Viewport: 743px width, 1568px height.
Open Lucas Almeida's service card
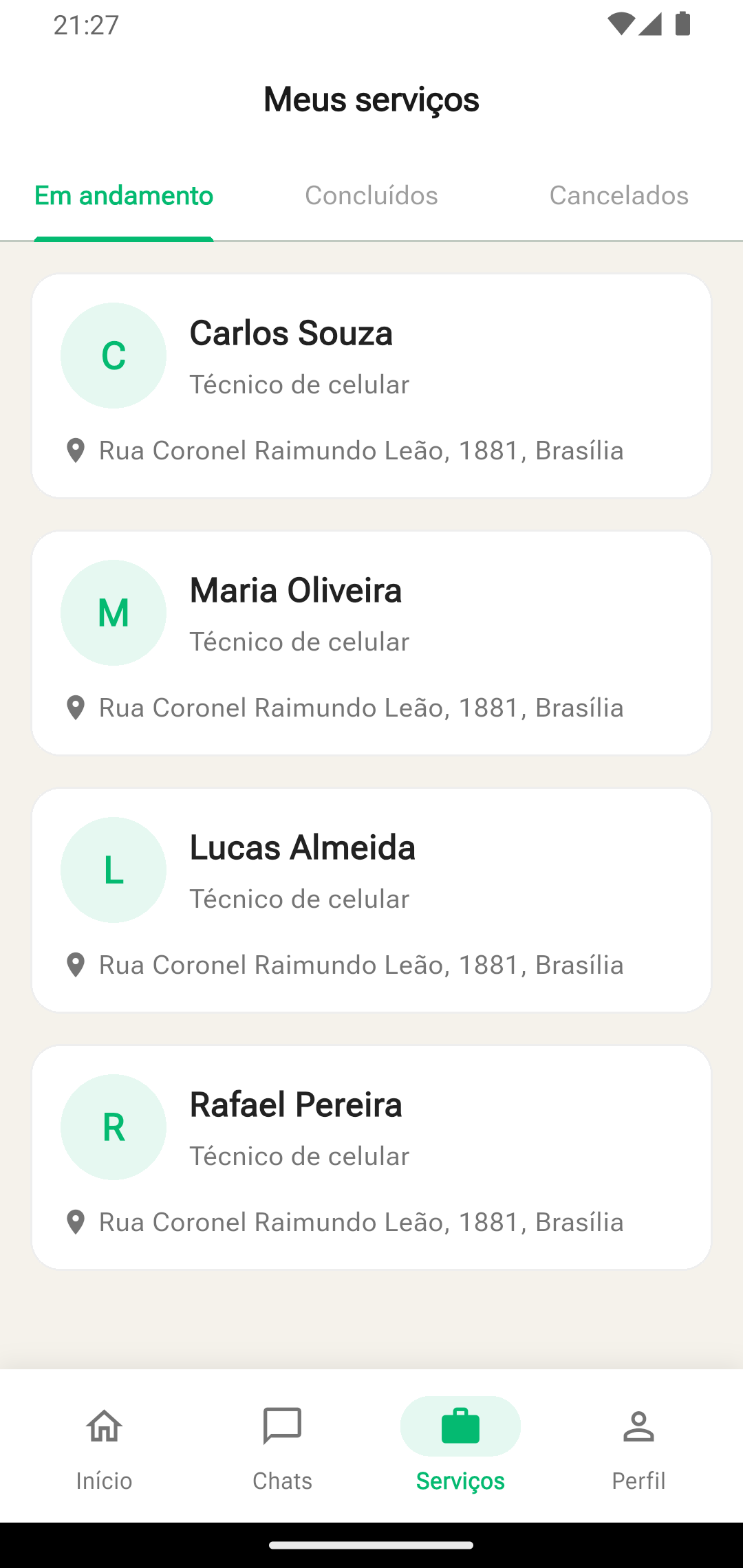(371, 900)
